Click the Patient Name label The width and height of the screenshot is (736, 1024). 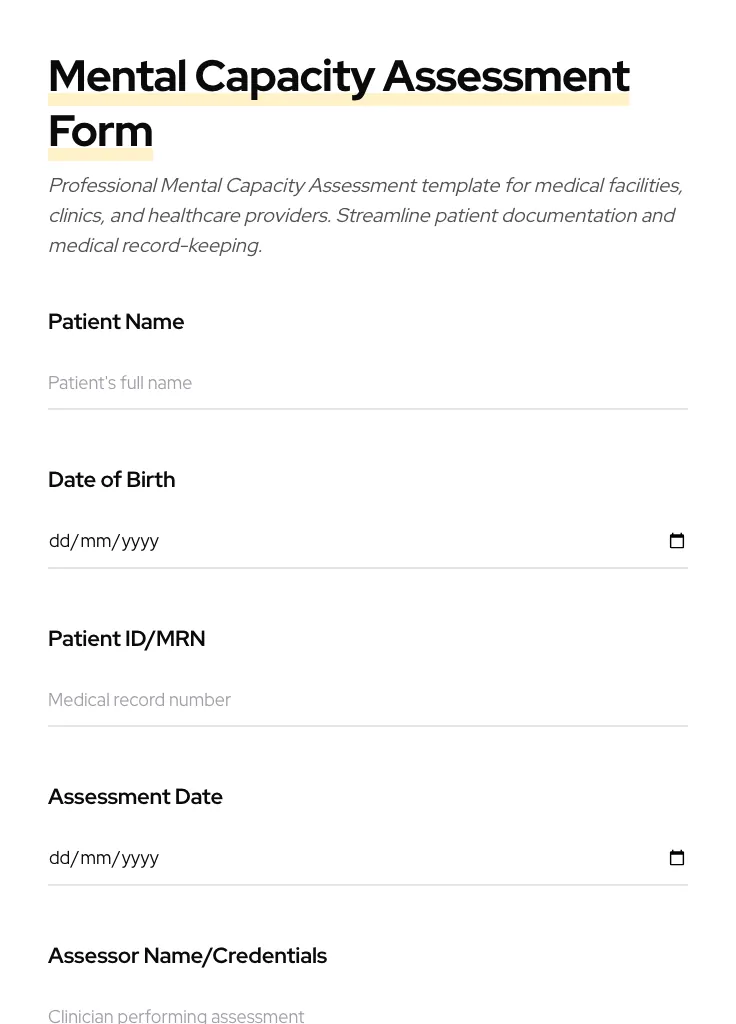(x=116, y=322)
